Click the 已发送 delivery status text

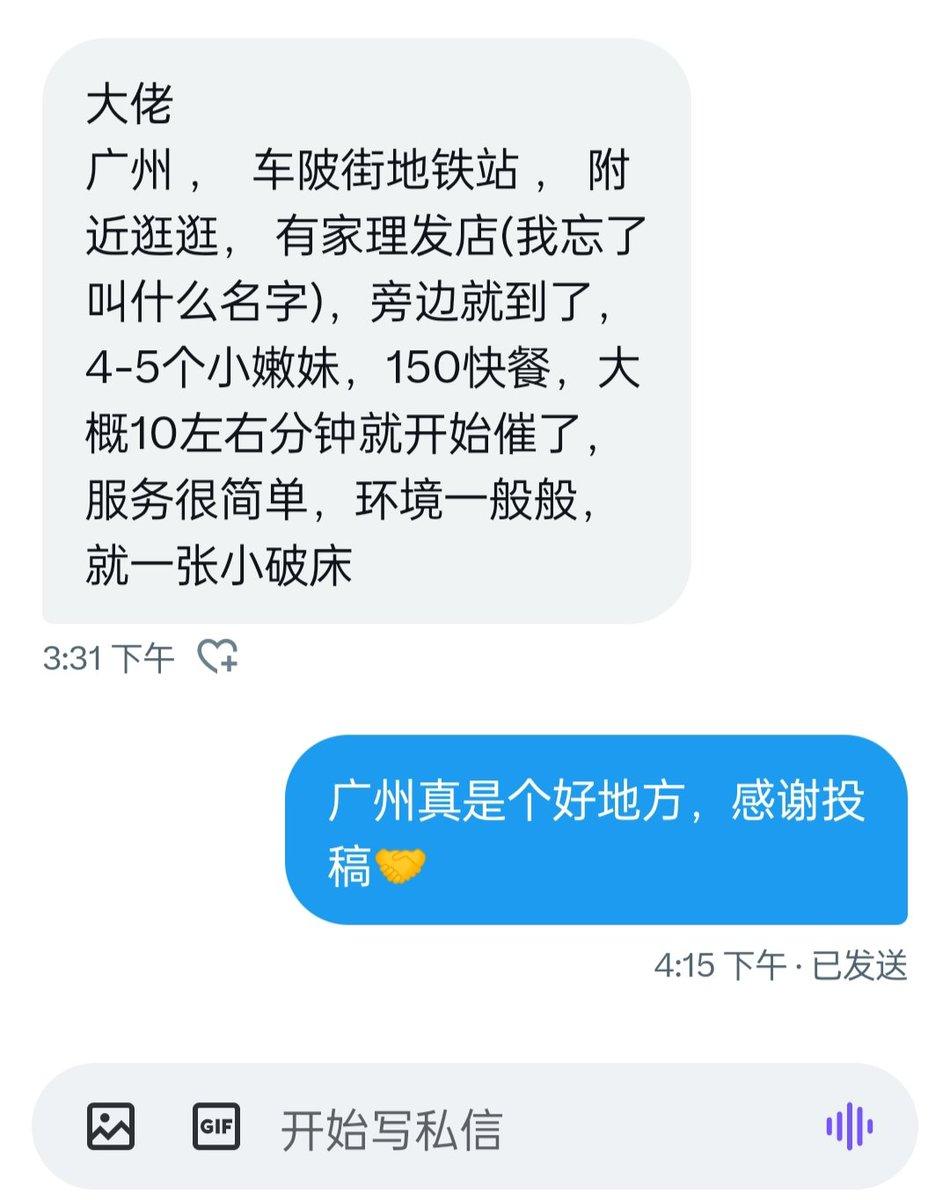click(x=860, y=963)
